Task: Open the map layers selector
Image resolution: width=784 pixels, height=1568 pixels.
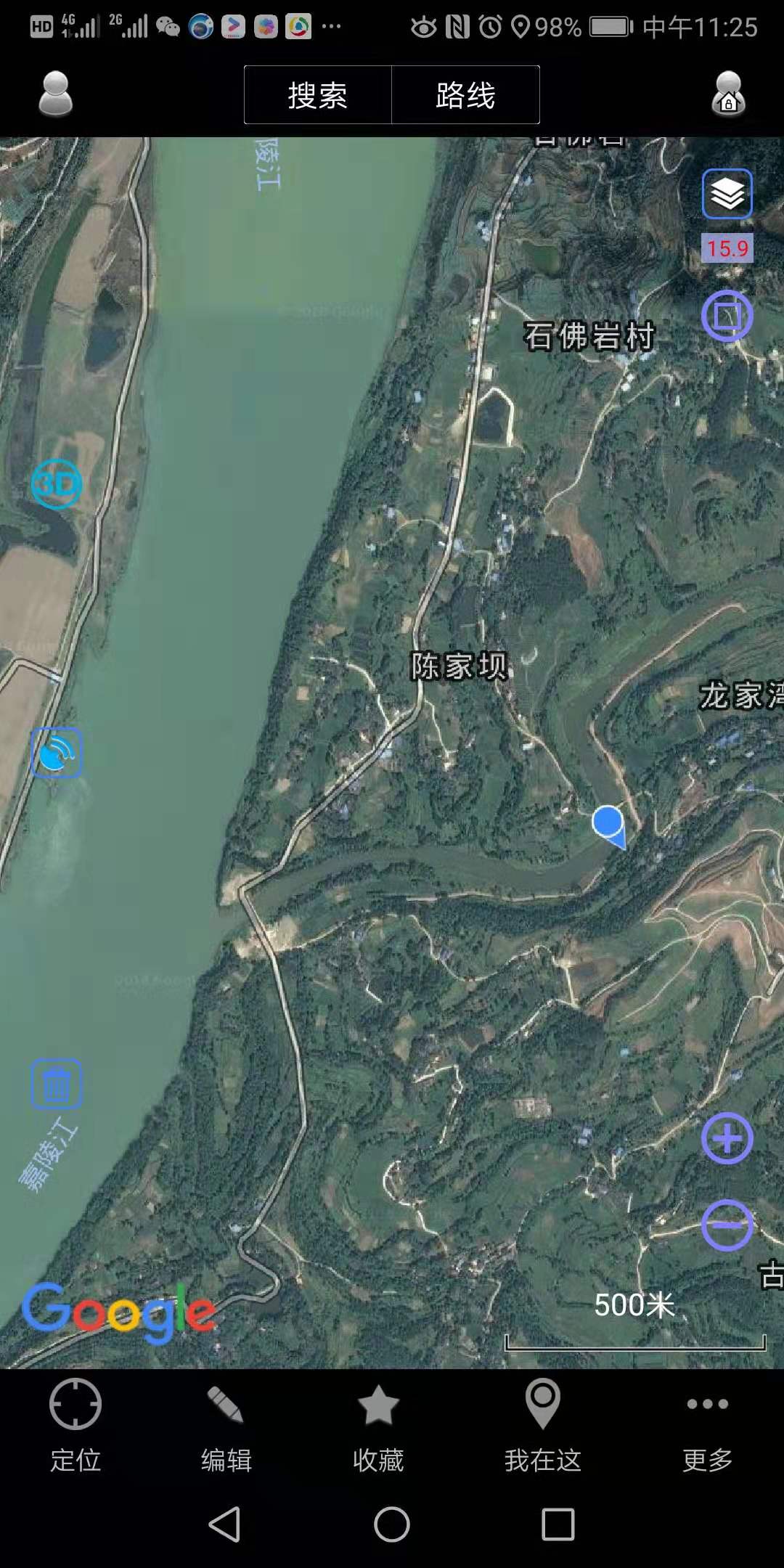Action: tap(727, 194)
